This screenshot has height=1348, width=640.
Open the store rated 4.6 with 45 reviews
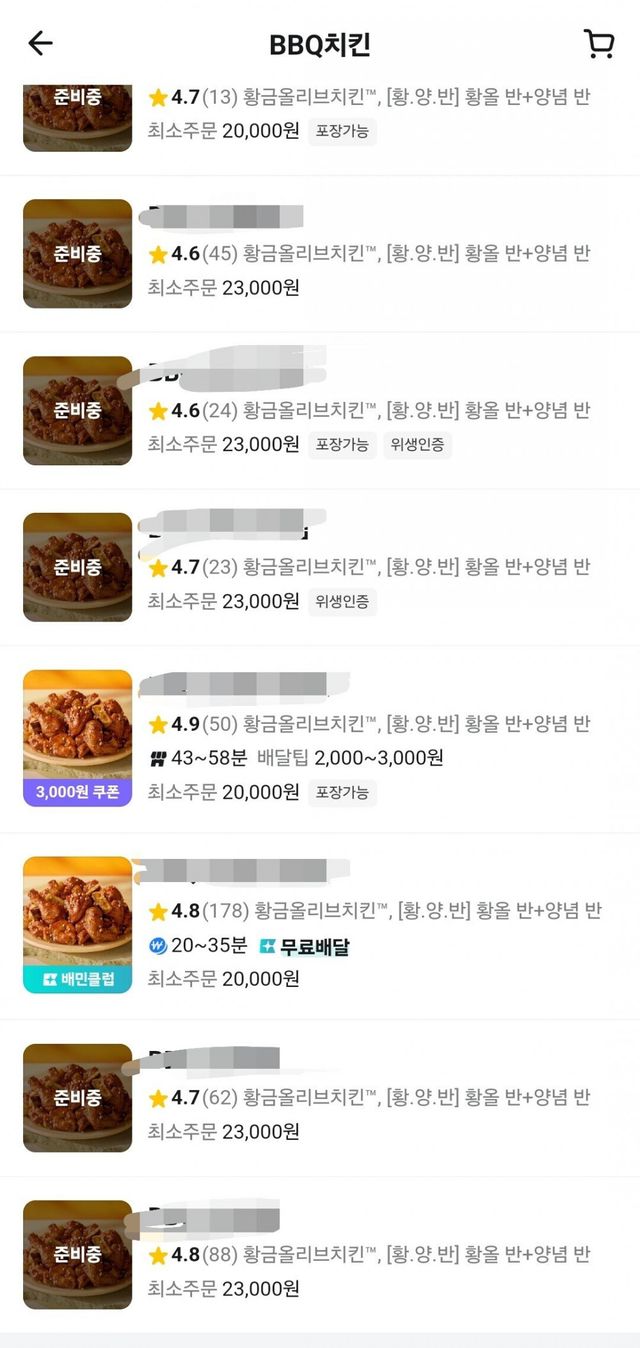tap(368, 254)
